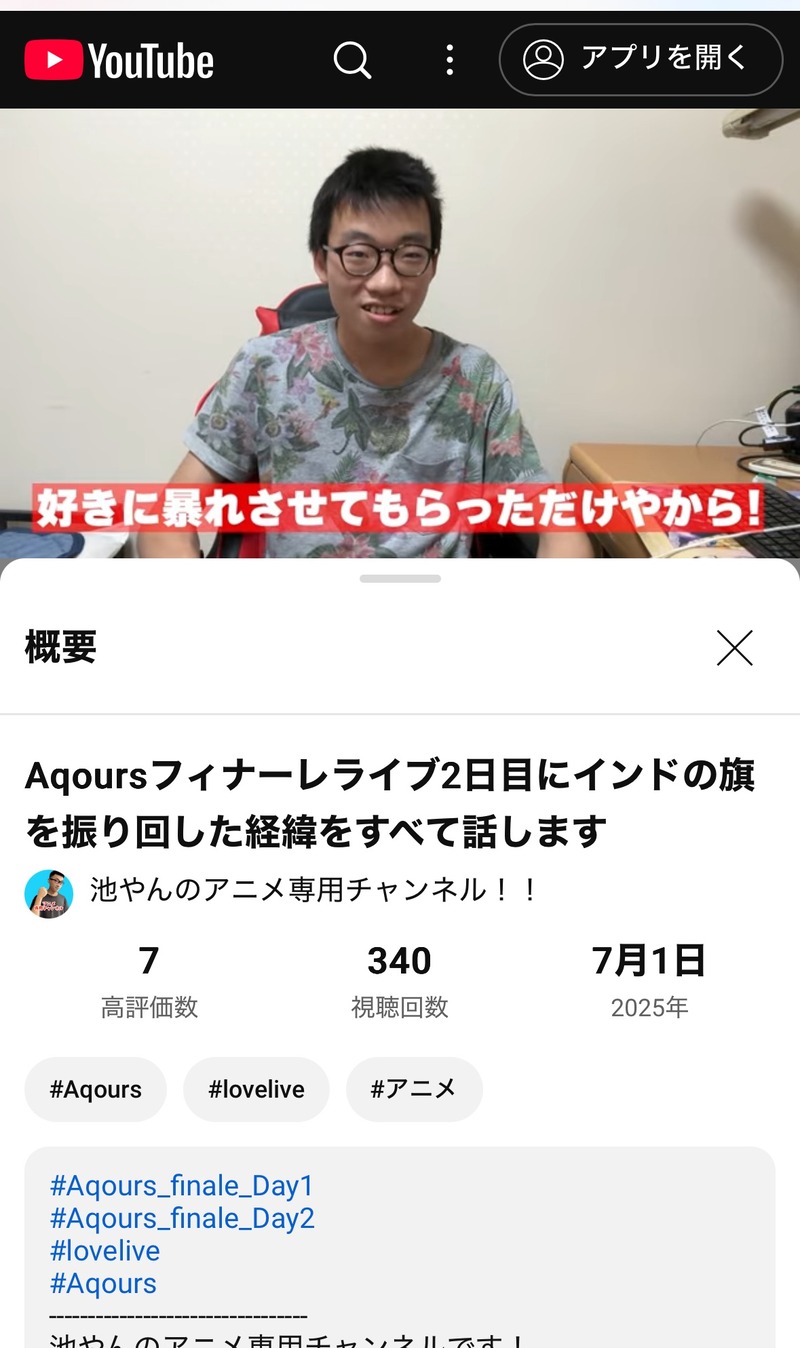The image size is (800, 1348).
Task: Open the #Aqours_finale_Day2 hashtag link
Action: pos(182,1218)
